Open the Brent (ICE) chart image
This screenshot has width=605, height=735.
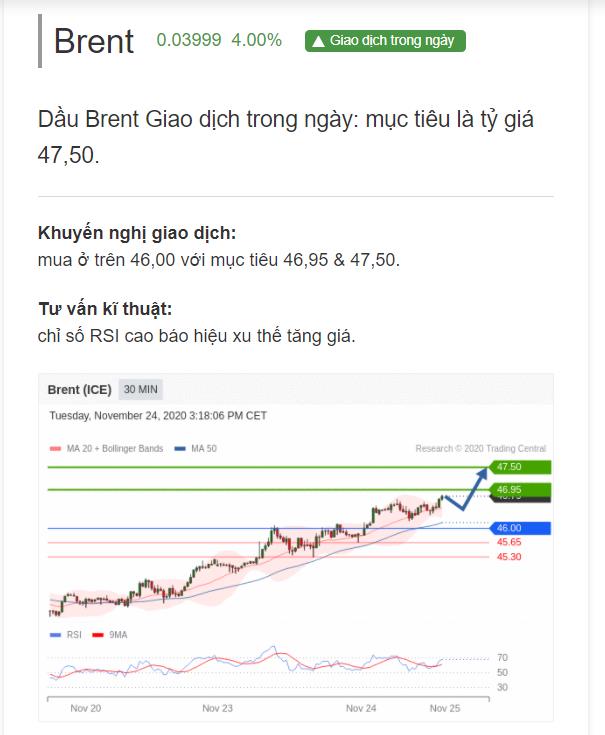(x=296, y=547)
